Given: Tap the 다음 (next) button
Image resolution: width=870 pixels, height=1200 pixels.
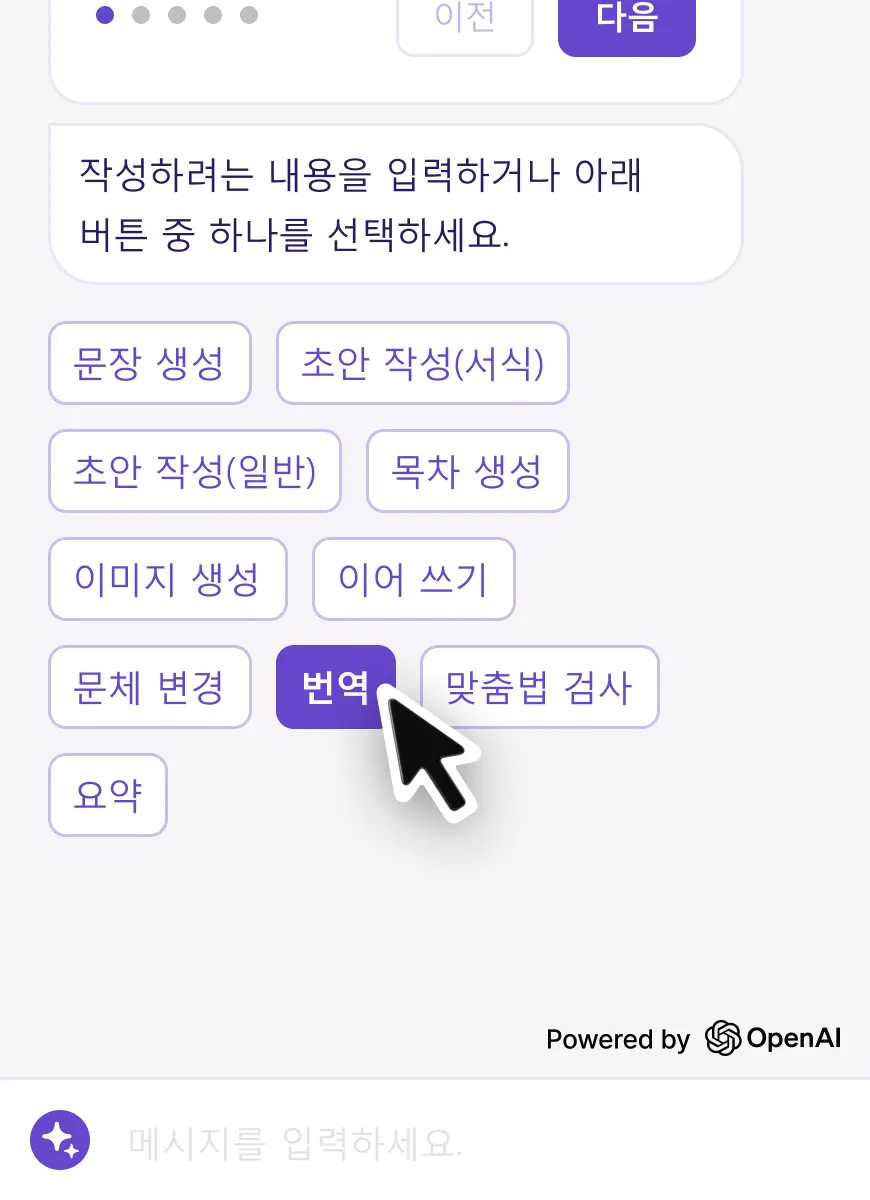Looking at the screenshot, I should point(626,22).
